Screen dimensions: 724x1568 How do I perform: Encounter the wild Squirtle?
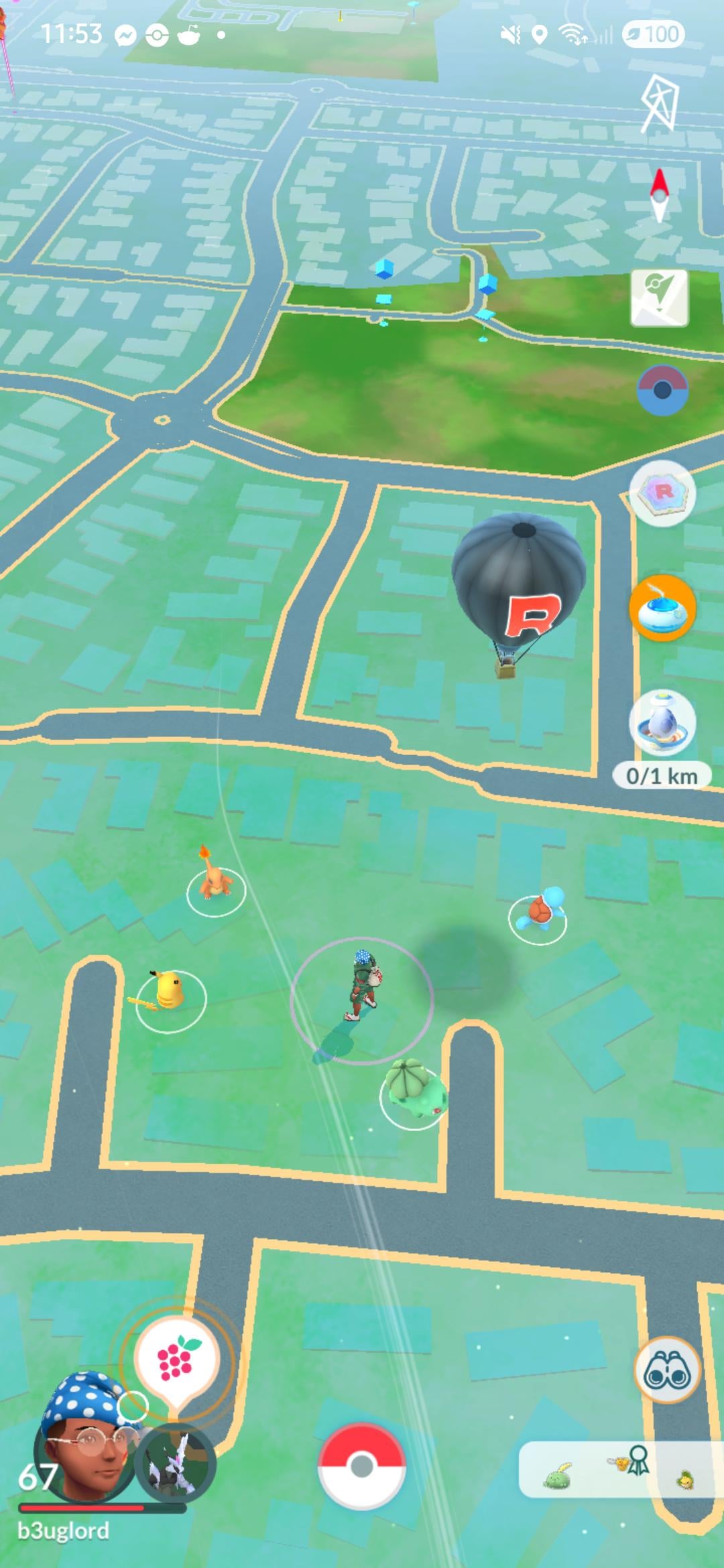click(x=540, y=910)
